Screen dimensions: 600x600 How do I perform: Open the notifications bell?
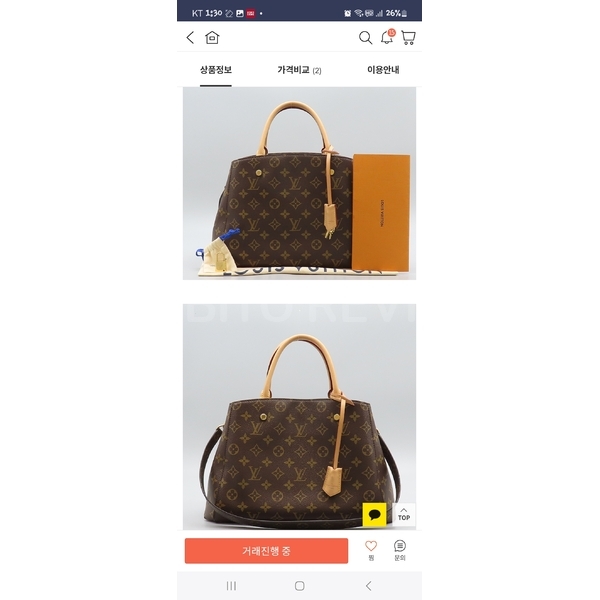click(387, 38)
